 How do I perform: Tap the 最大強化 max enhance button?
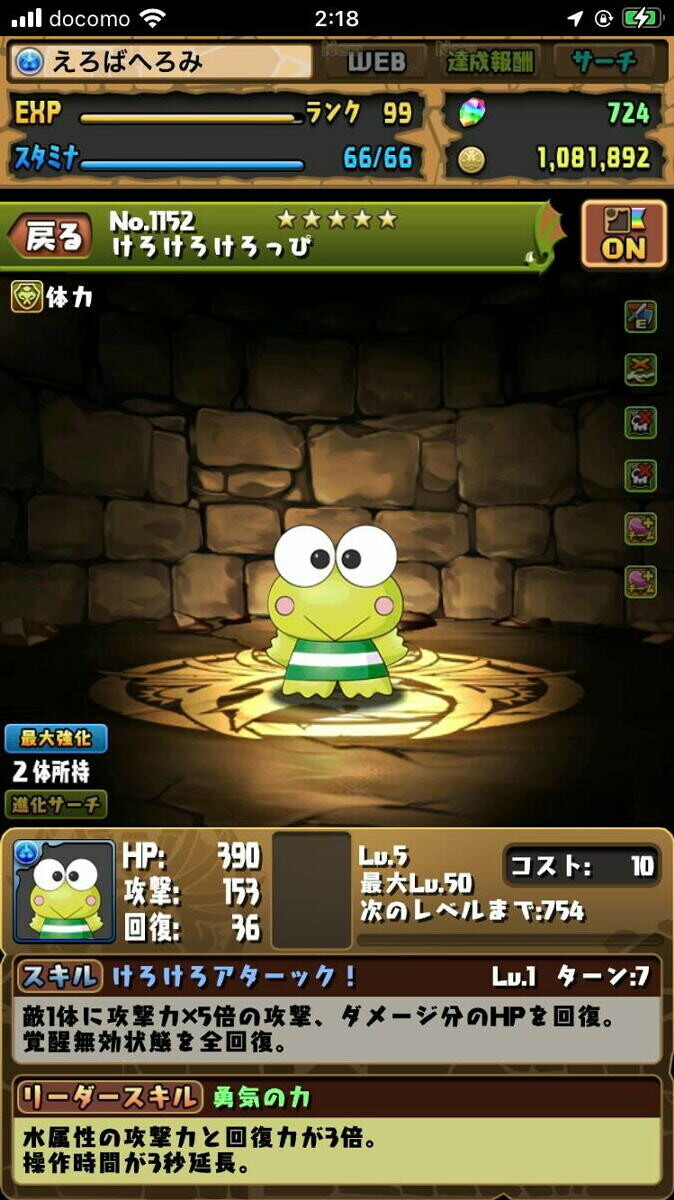[x=55, y=739]
